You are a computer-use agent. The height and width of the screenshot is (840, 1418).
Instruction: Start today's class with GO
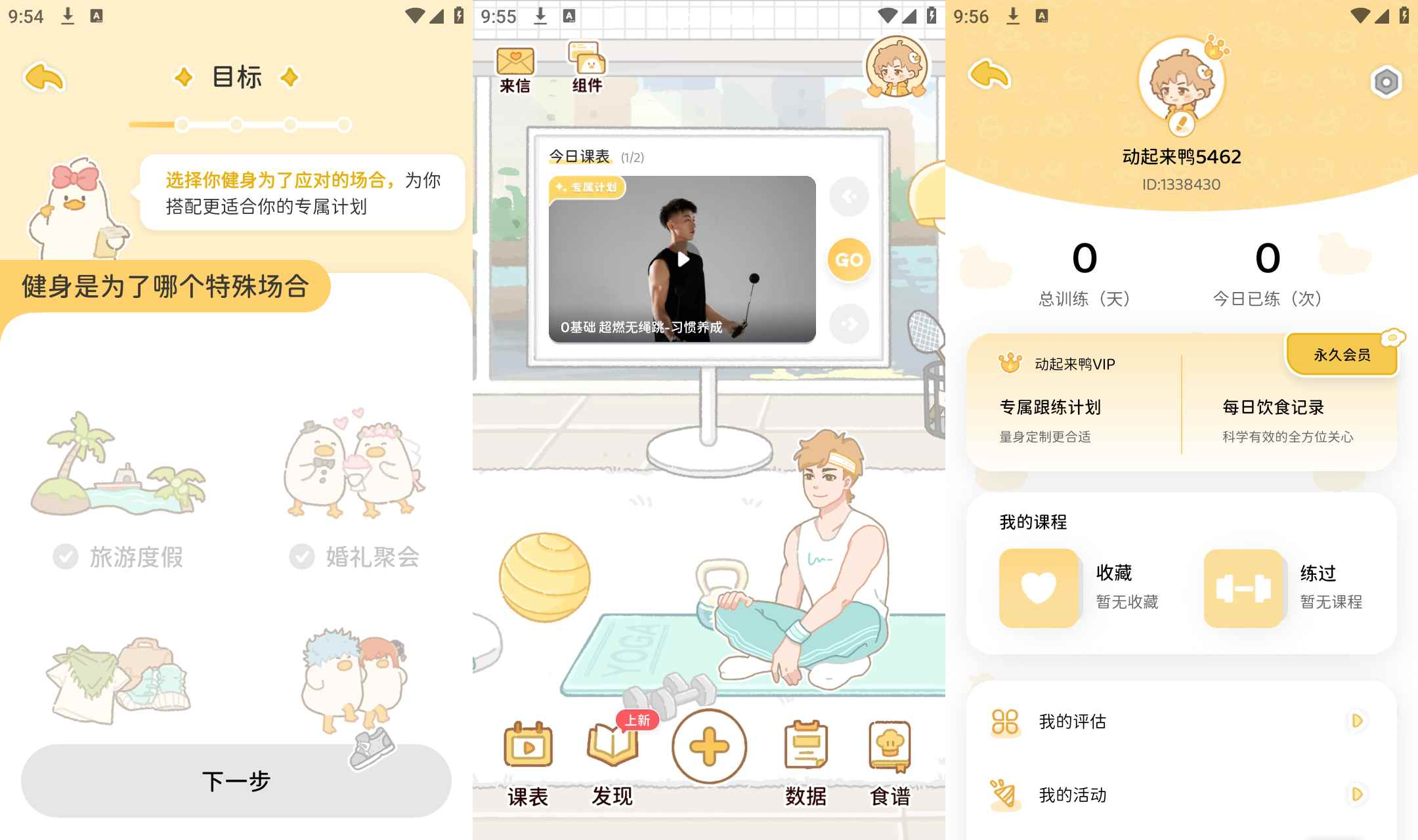[x=849, y=260]
